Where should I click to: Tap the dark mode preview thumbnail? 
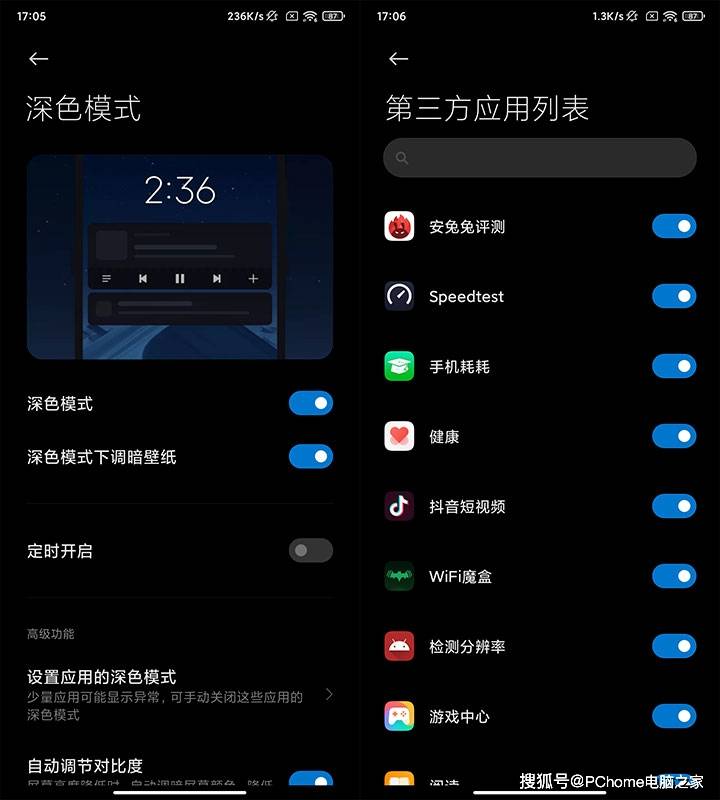tap(179, 256)
